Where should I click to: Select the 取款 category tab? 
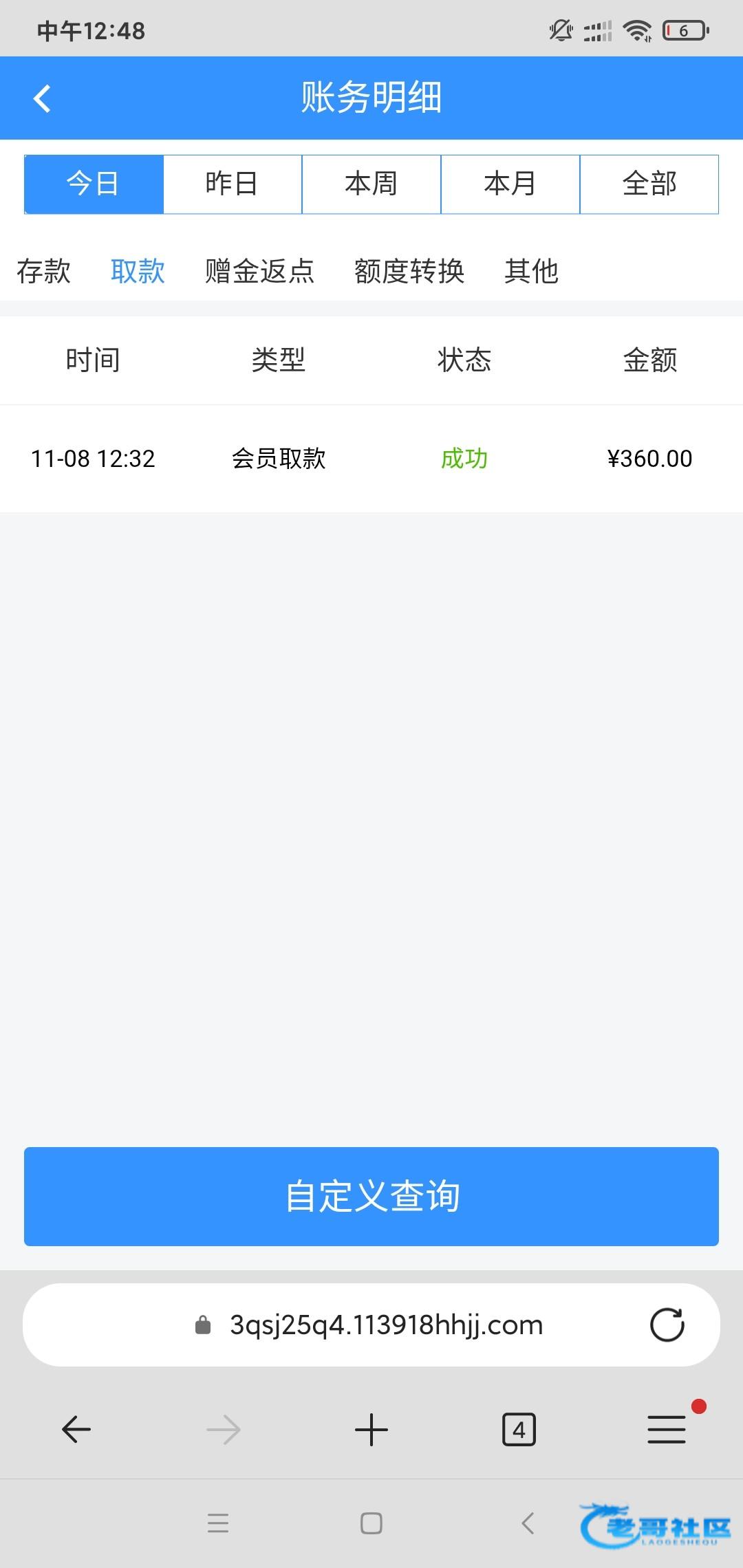138,271
